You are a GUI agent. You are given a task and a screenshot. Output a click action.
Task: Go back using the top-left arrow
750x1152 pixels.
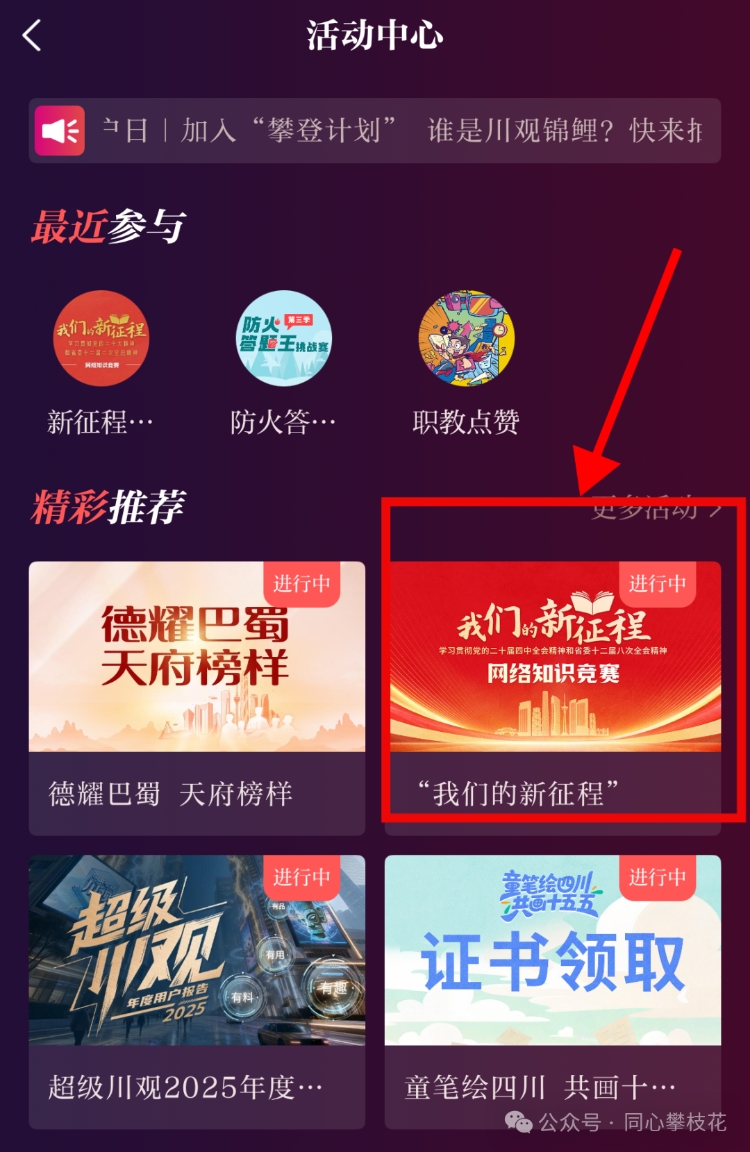(33, 37)
